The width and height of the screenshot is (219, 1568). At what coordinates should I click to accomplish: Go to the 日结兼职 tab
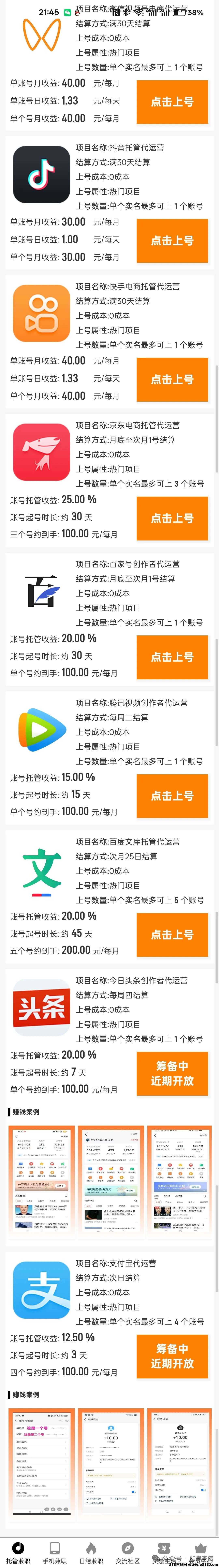point(91,1552)
